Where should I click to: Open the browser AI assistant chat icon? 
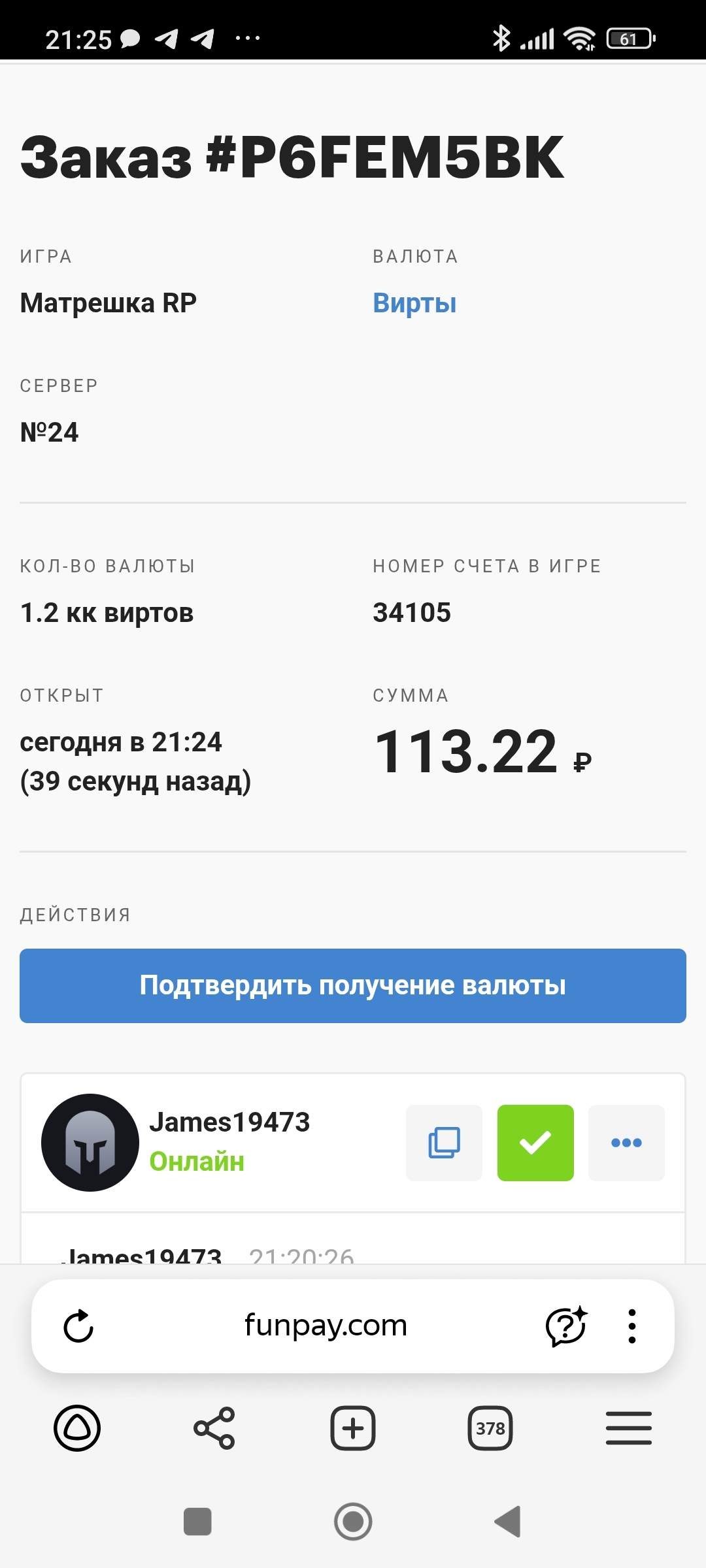coord(566,1326)
